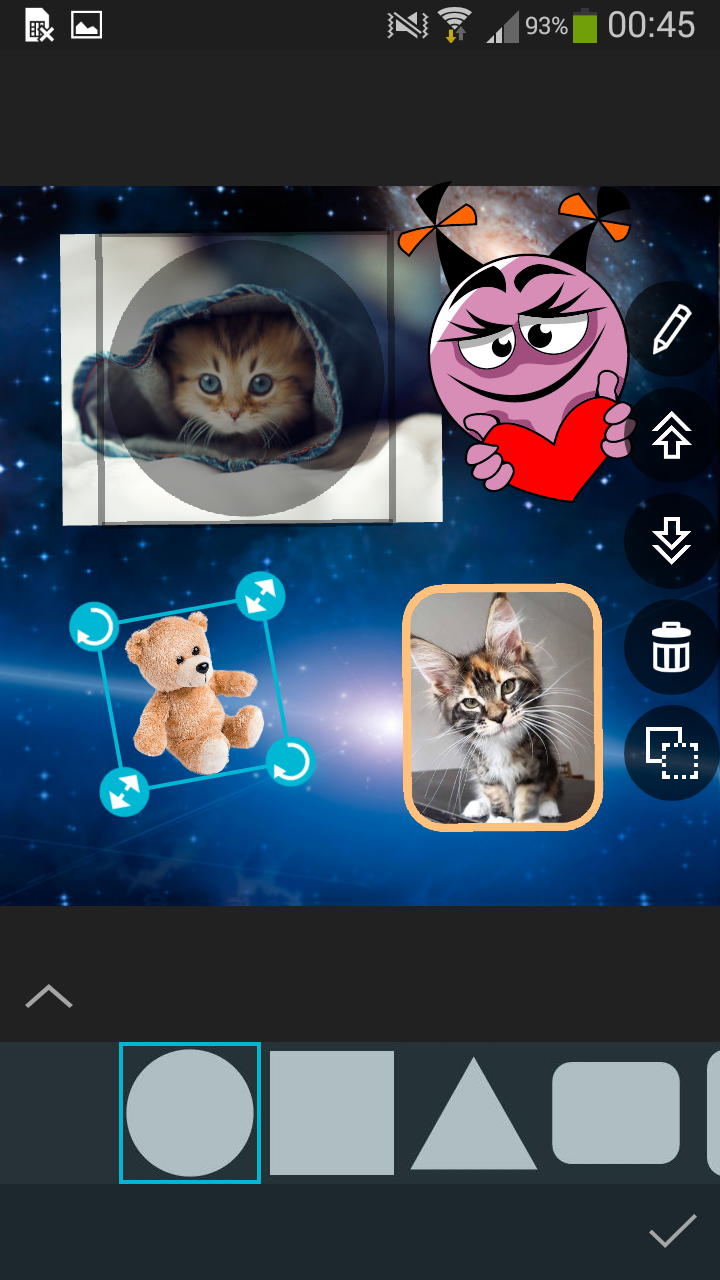Screen dimensions: 720x1280
Task: Confirm with the checkmark
Action: [672, 1232]
